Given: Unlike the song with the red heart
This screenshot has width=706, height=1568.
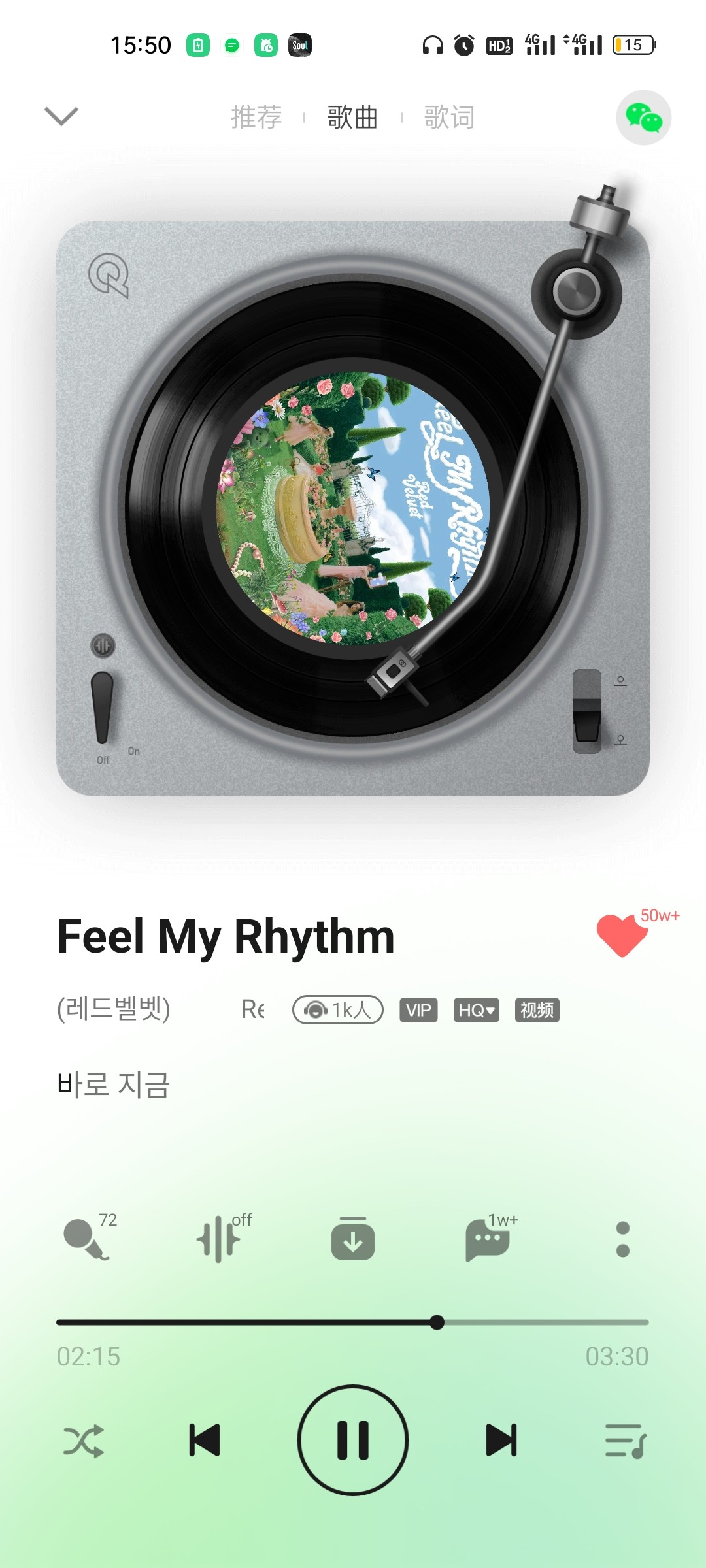Looking at the screenshot, I should click(x=622, y=935).
